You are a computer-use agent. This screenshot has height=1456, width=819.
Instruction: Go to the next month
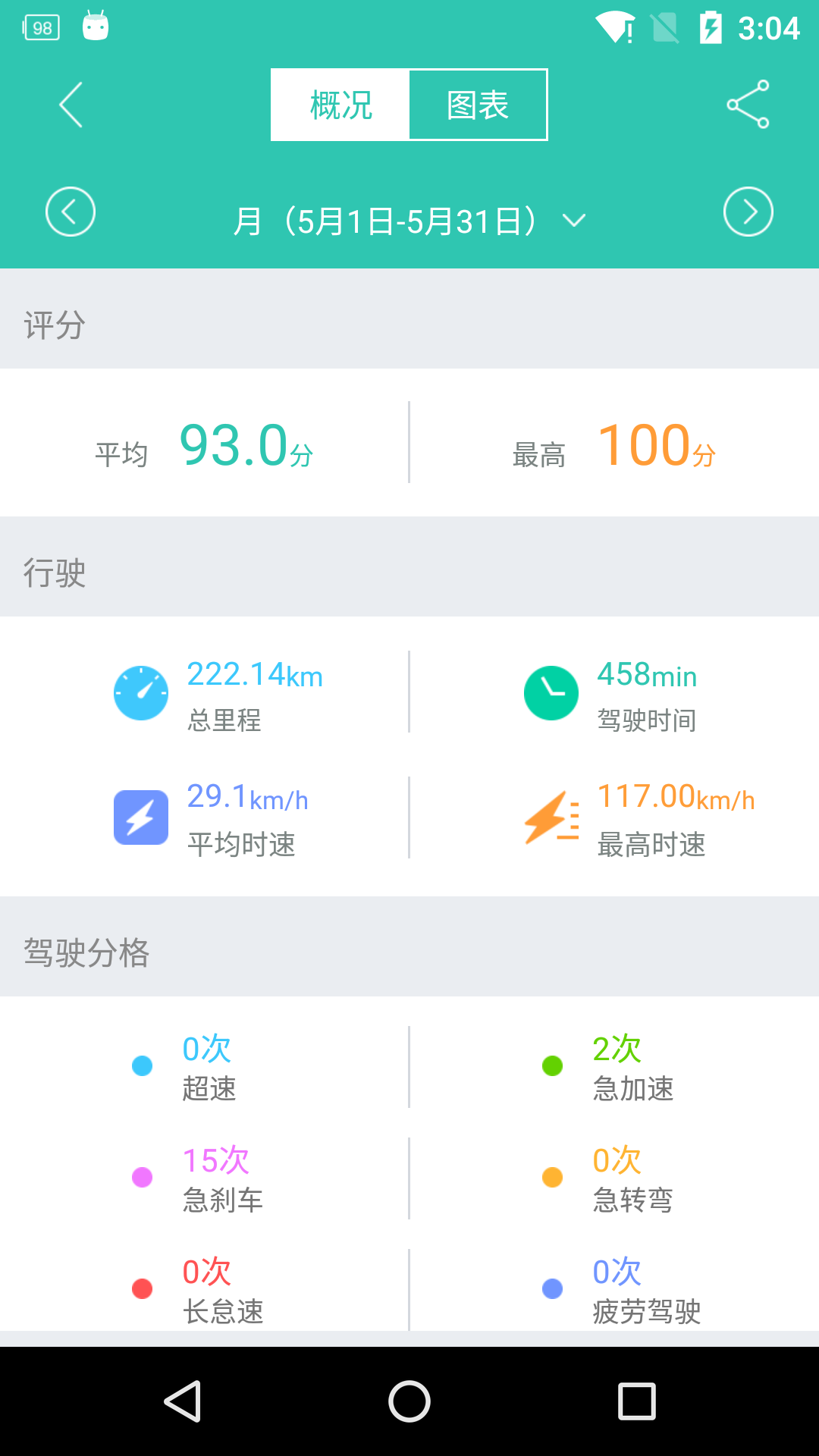click(748, 212)
